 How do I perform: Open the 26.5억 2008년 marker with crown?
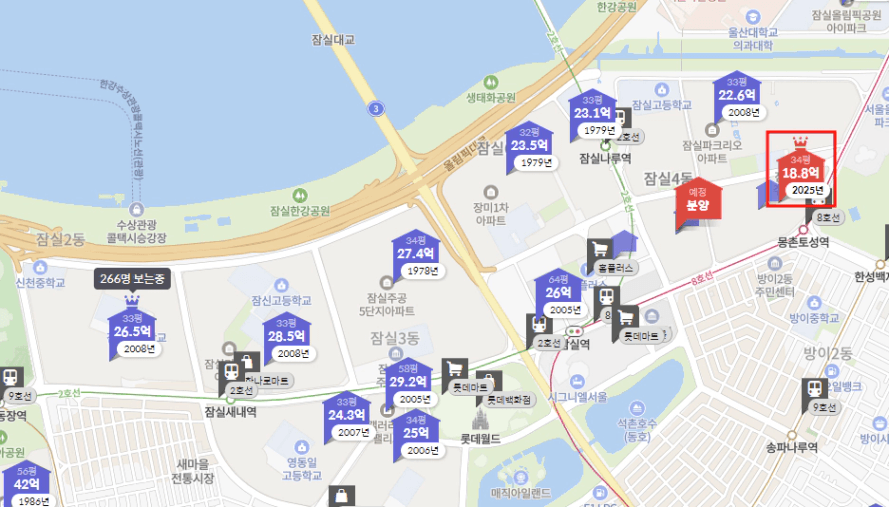pos(132,331)
